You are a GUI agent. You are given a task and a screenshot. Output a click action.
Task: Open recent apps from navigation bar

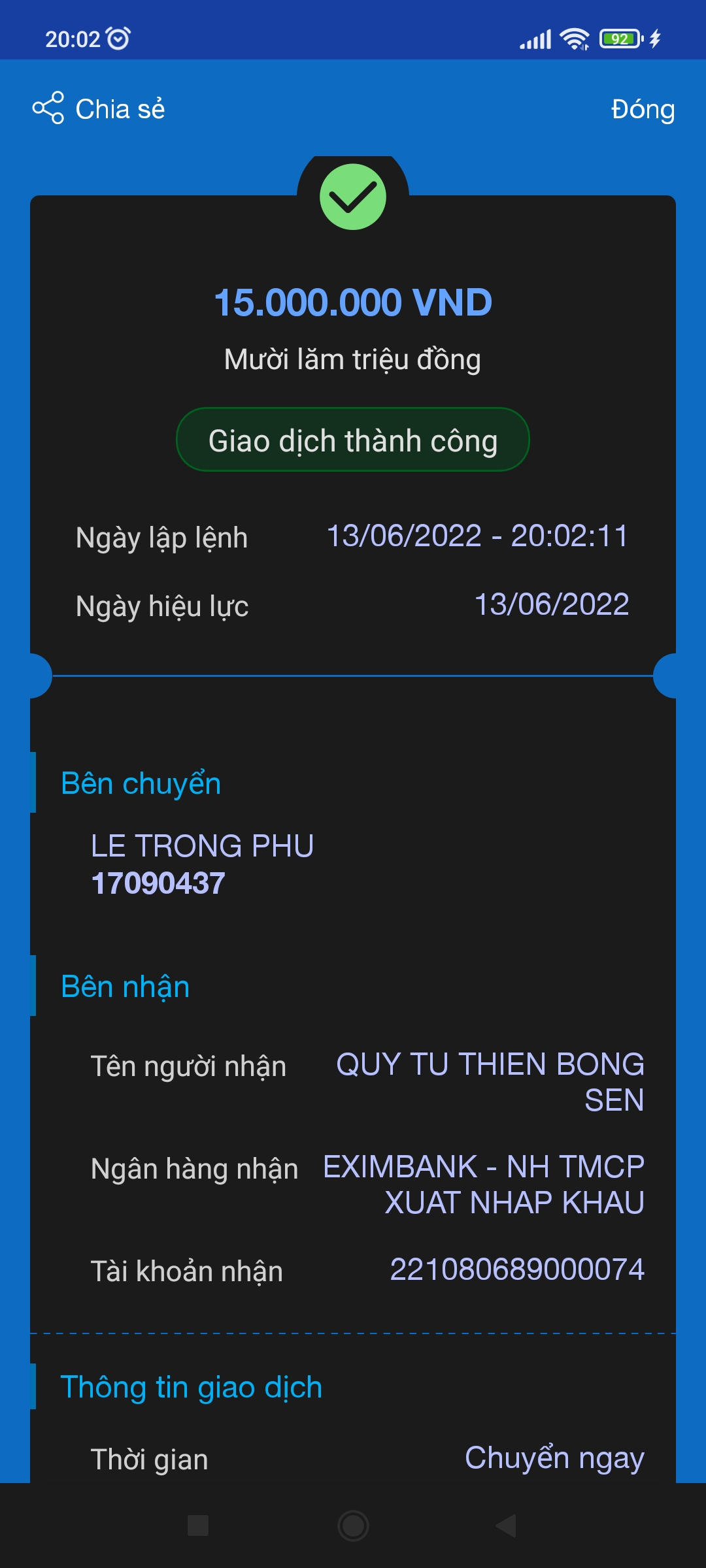point(198,1526)
